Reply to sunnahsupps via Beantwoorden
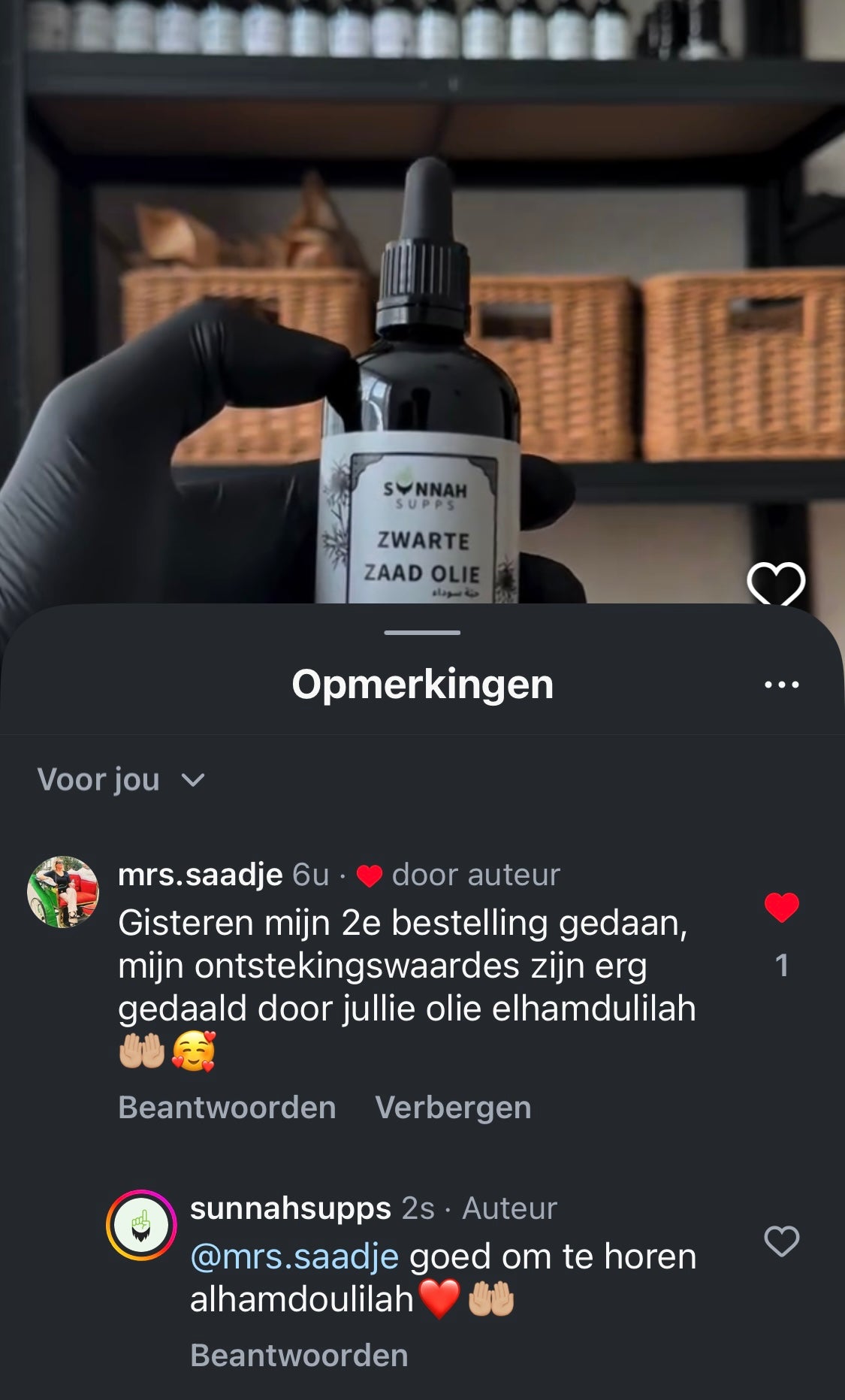 pos(299,1356)
